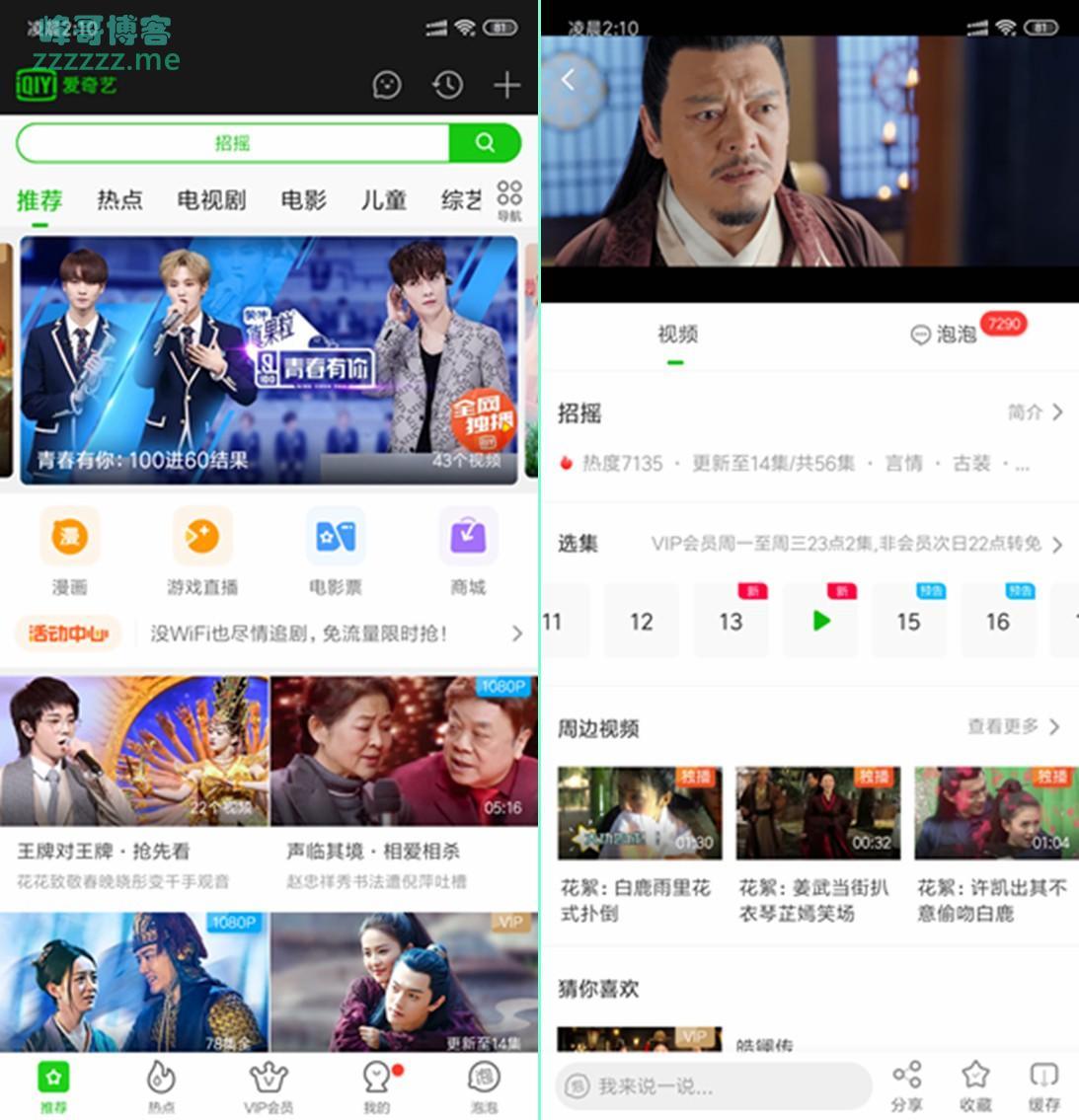Tap the search button next to 招摇
Viewport: 1079px width, 1120px height.
(485, 143)
